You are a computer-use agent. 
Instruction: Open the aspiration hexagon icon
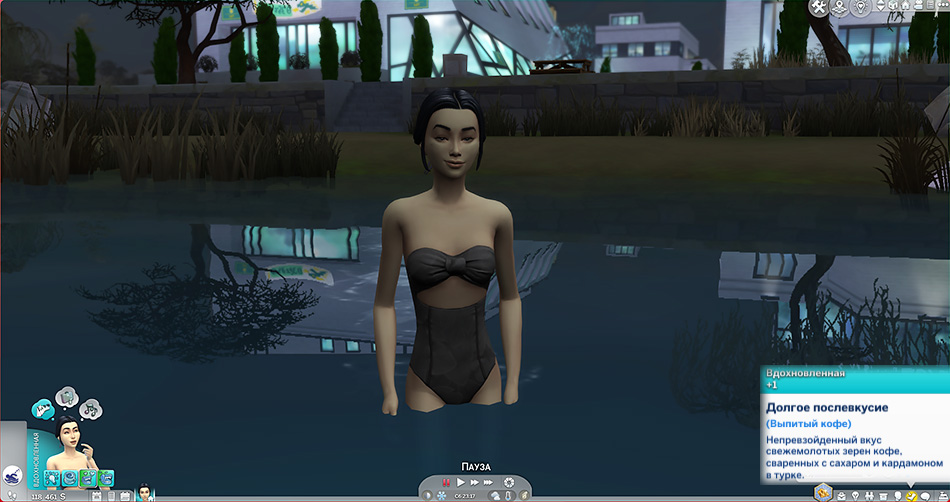click(x=823, y=493)
